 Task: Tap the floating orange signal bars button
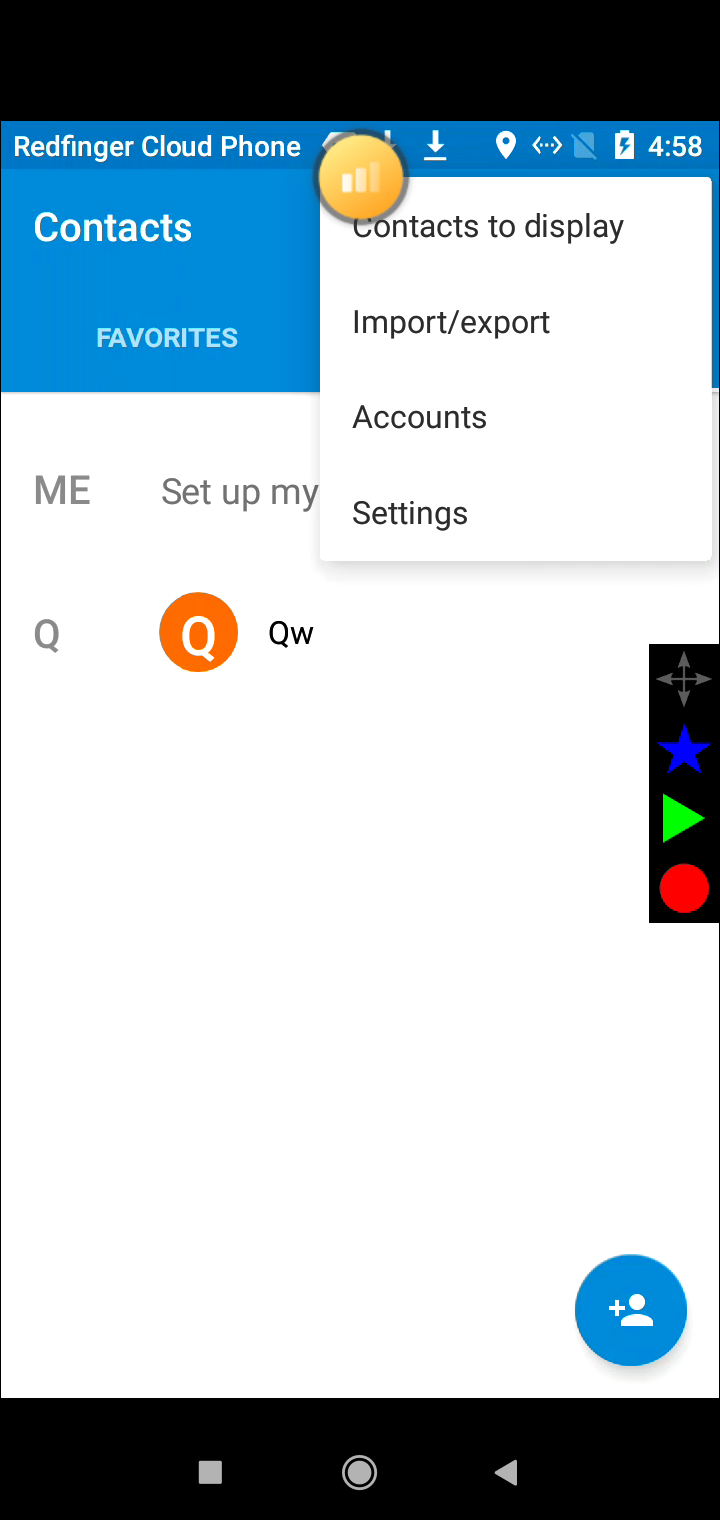pyautogui.click(x=361, y=178)
